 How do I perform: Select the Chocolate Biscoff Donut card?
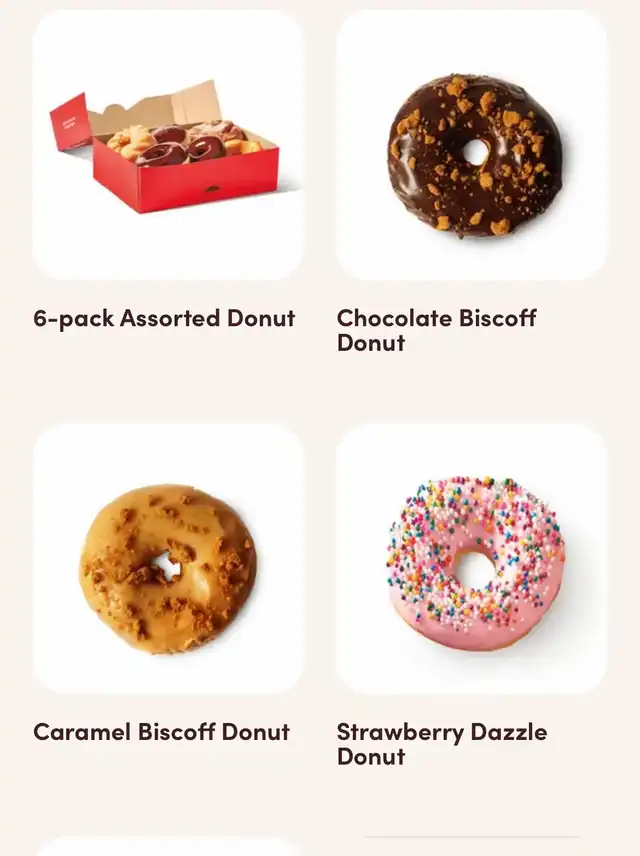pyautogui.click(x=472, y=146)
